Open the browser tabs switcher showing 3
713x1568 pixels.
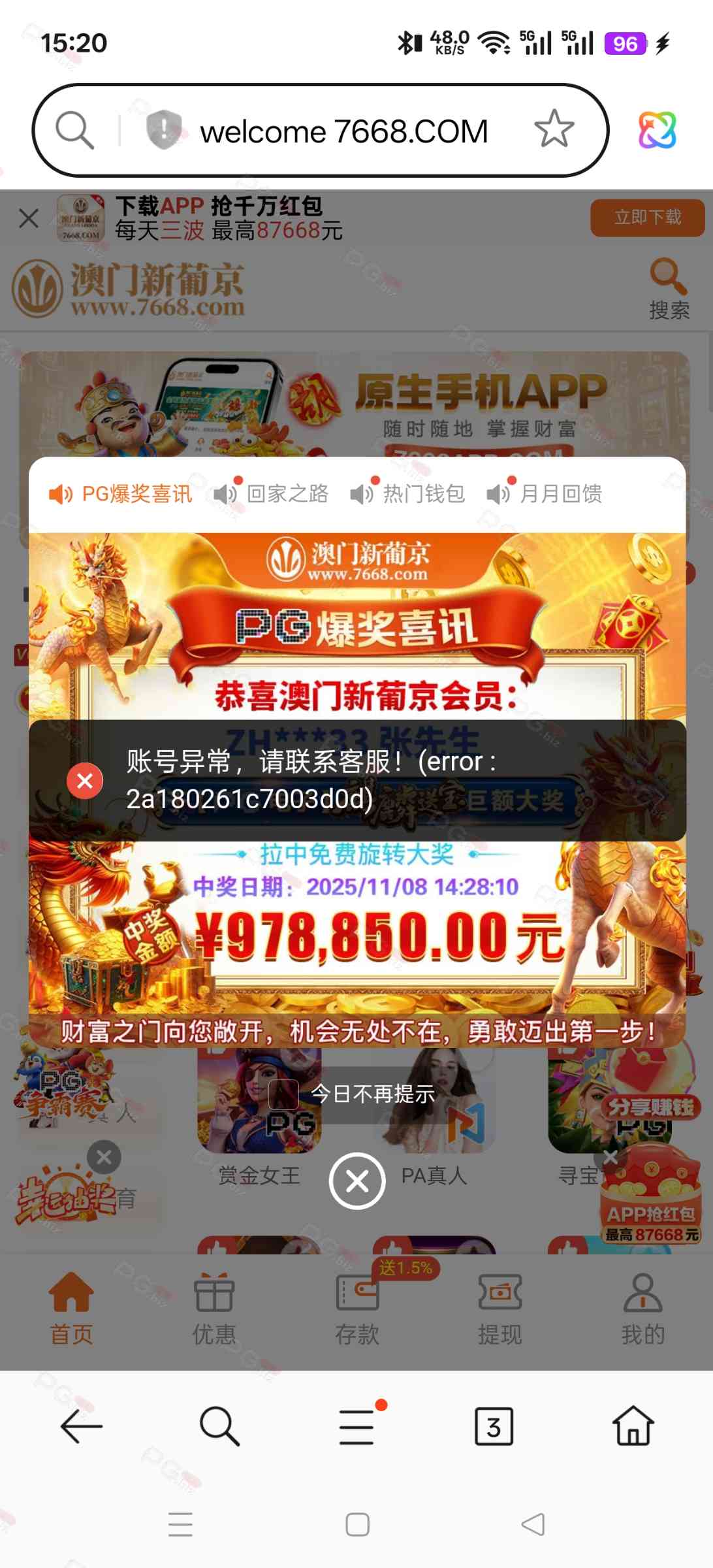[x=494, y=1426]
